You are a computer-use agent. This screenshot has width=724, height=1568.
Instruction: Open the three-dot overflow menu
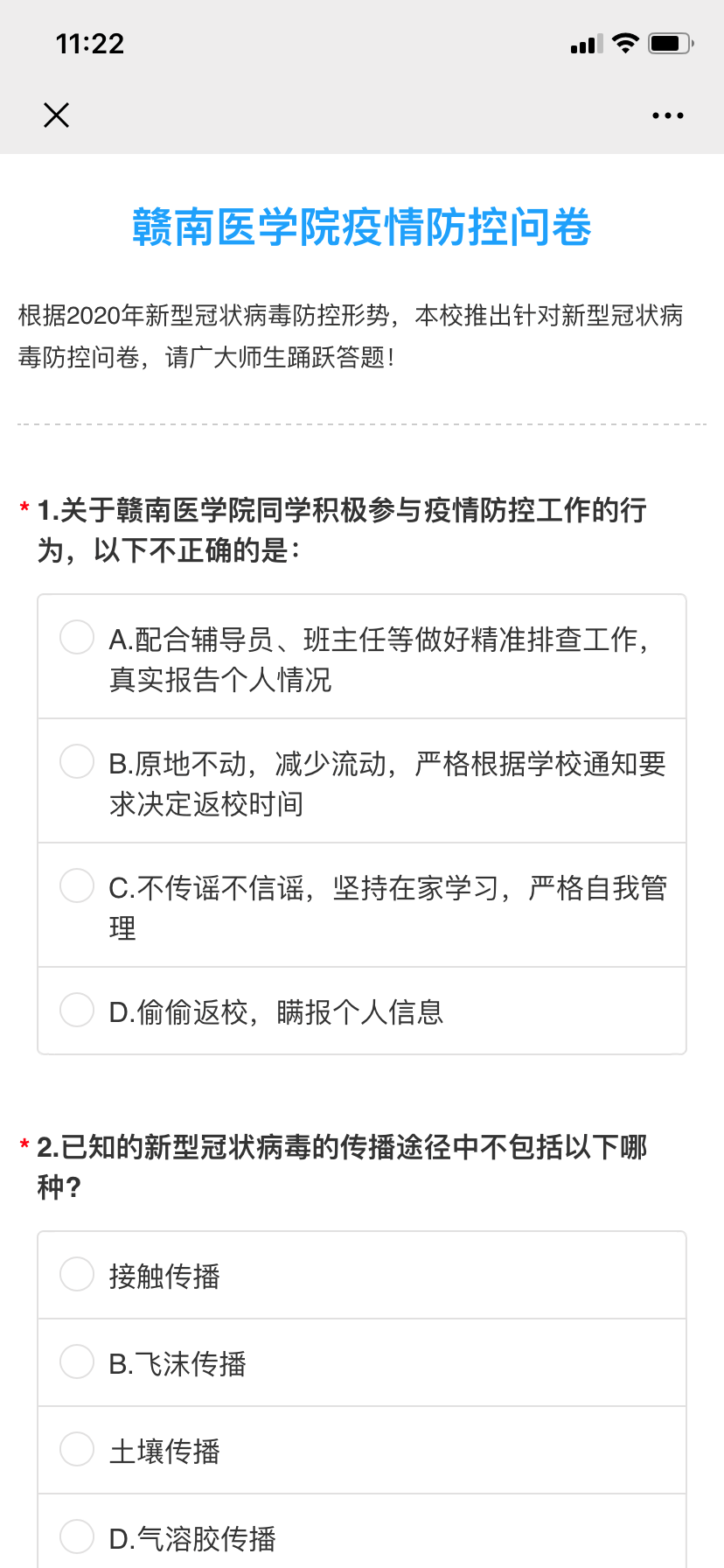tap(667, 115)
